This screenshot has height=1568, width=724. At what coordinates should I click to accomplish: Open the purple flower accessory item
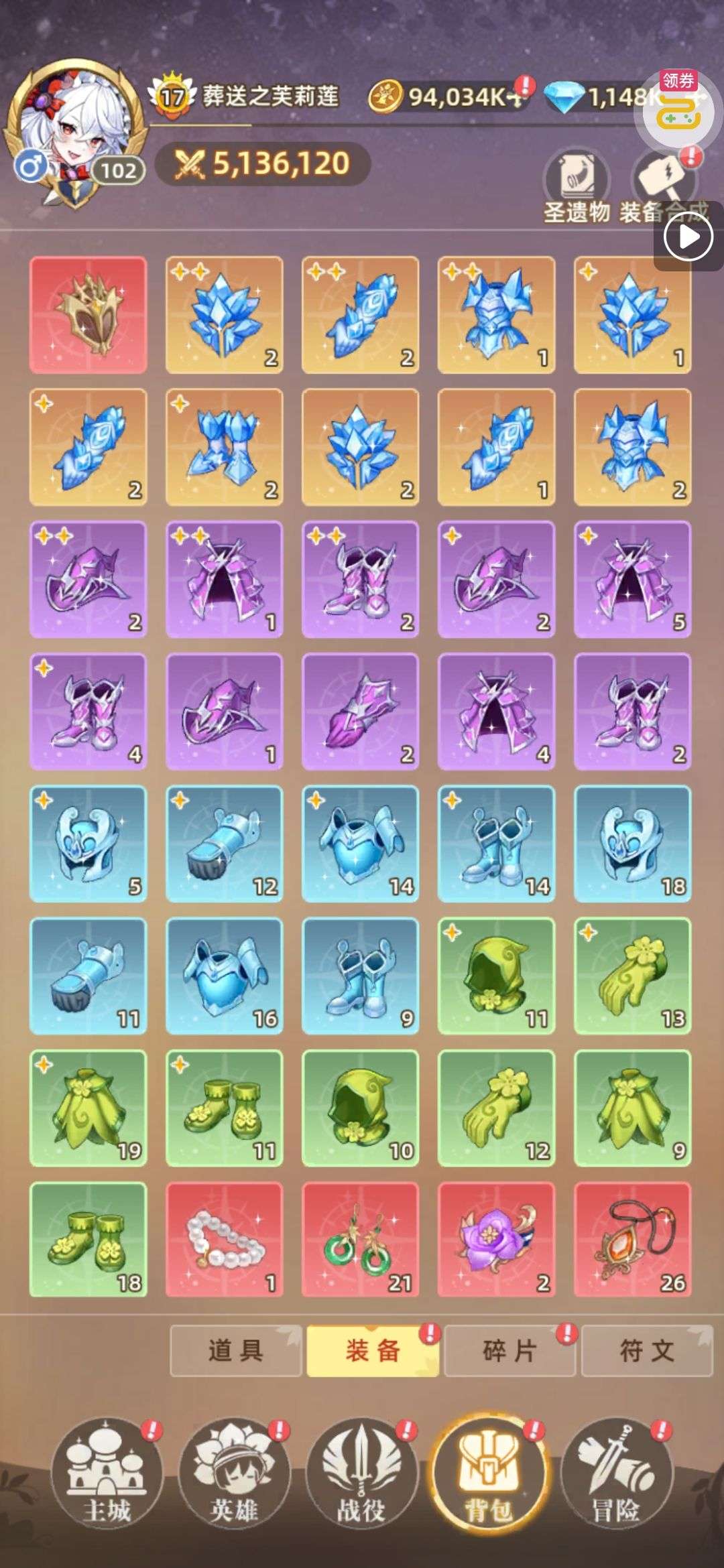(497, 1240)
